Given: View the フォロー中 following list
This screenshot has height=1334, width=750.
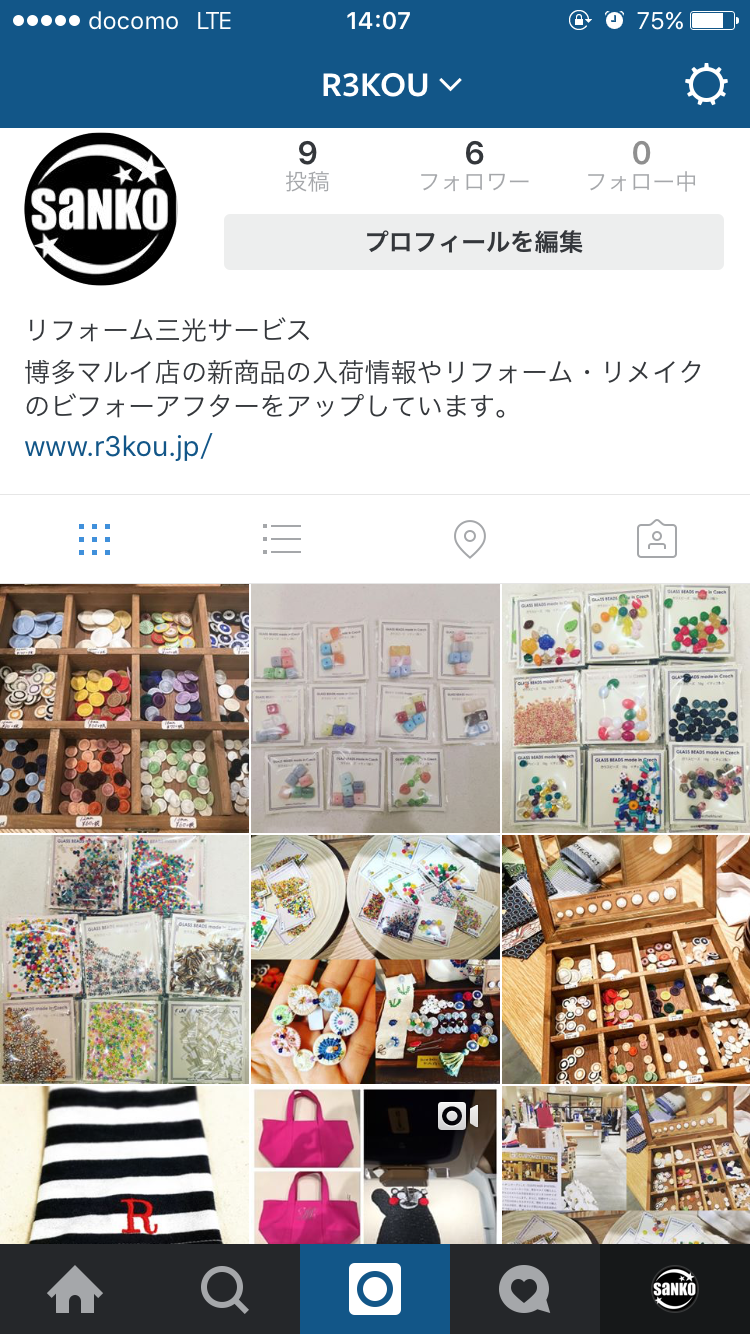Looking at the screenshot, I should [641, 166].
